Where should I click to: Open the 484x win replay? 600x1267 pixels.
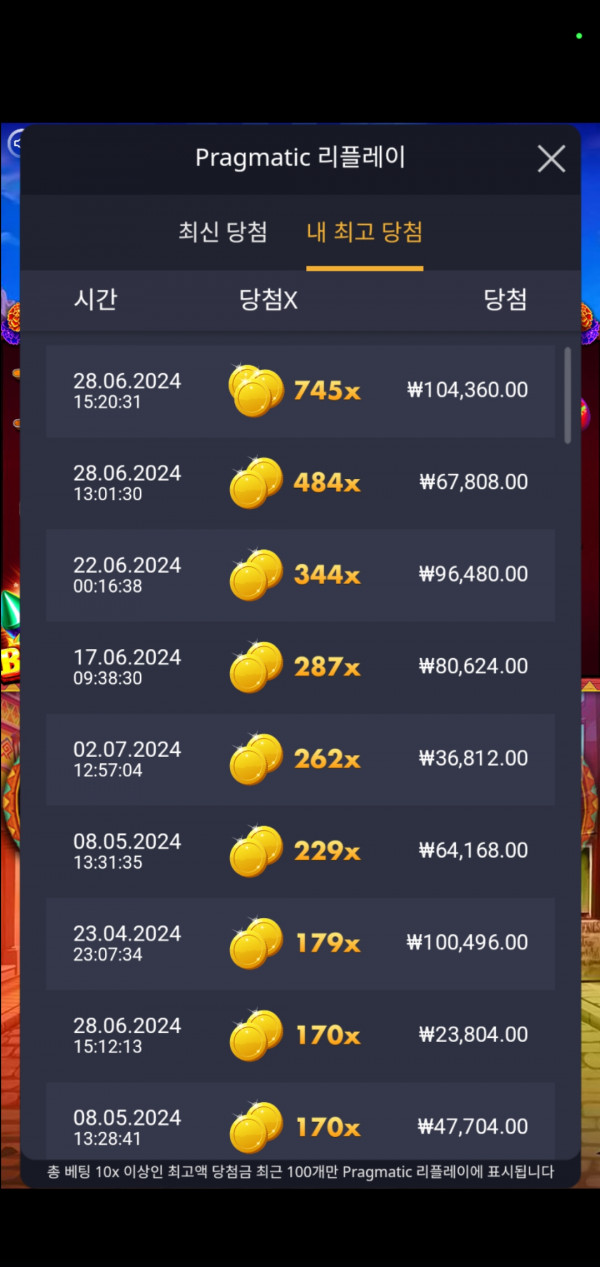[x=300, y=483]
